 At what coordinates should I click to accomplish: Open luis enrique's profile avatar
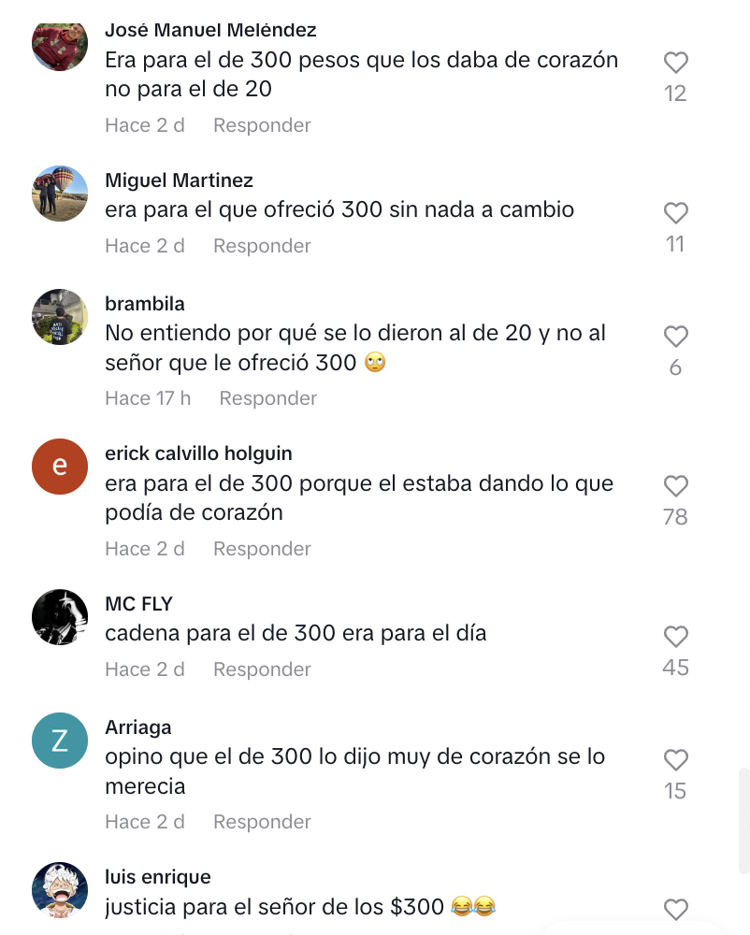click(60, 890)
